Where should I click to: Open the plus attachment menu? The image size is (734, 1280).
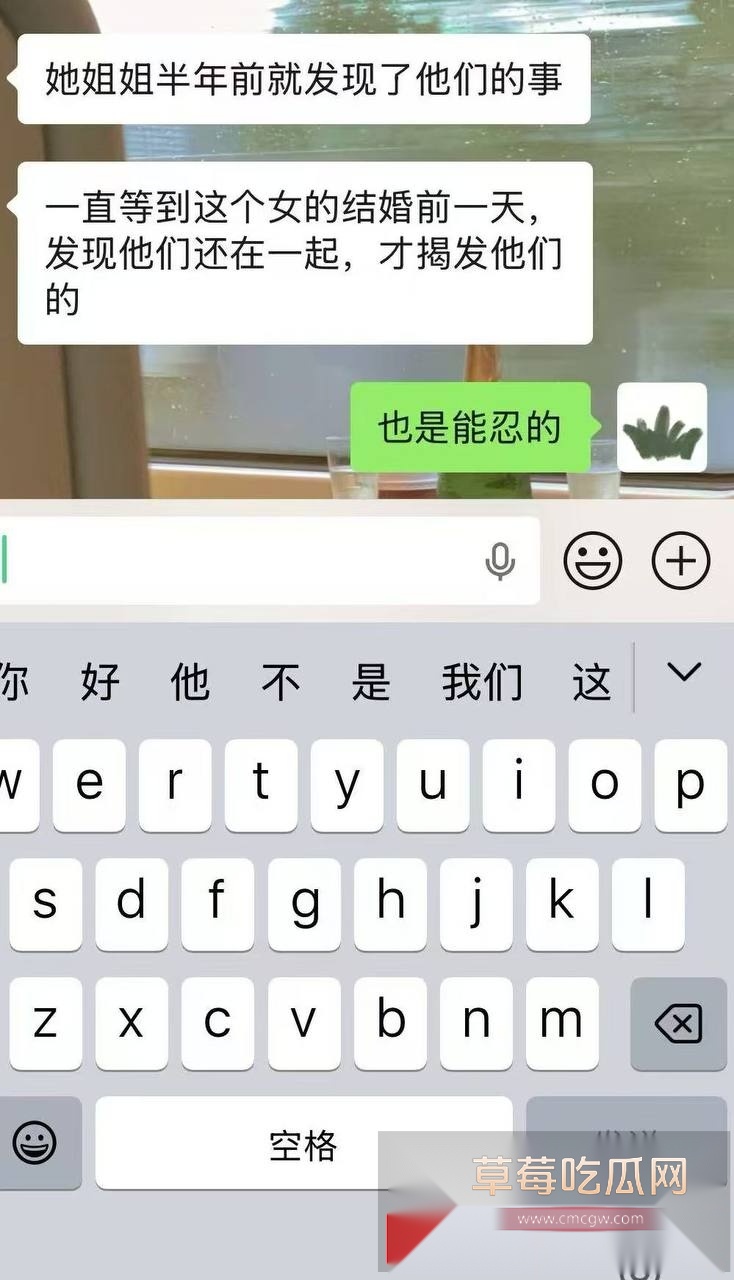click(681, 560)
